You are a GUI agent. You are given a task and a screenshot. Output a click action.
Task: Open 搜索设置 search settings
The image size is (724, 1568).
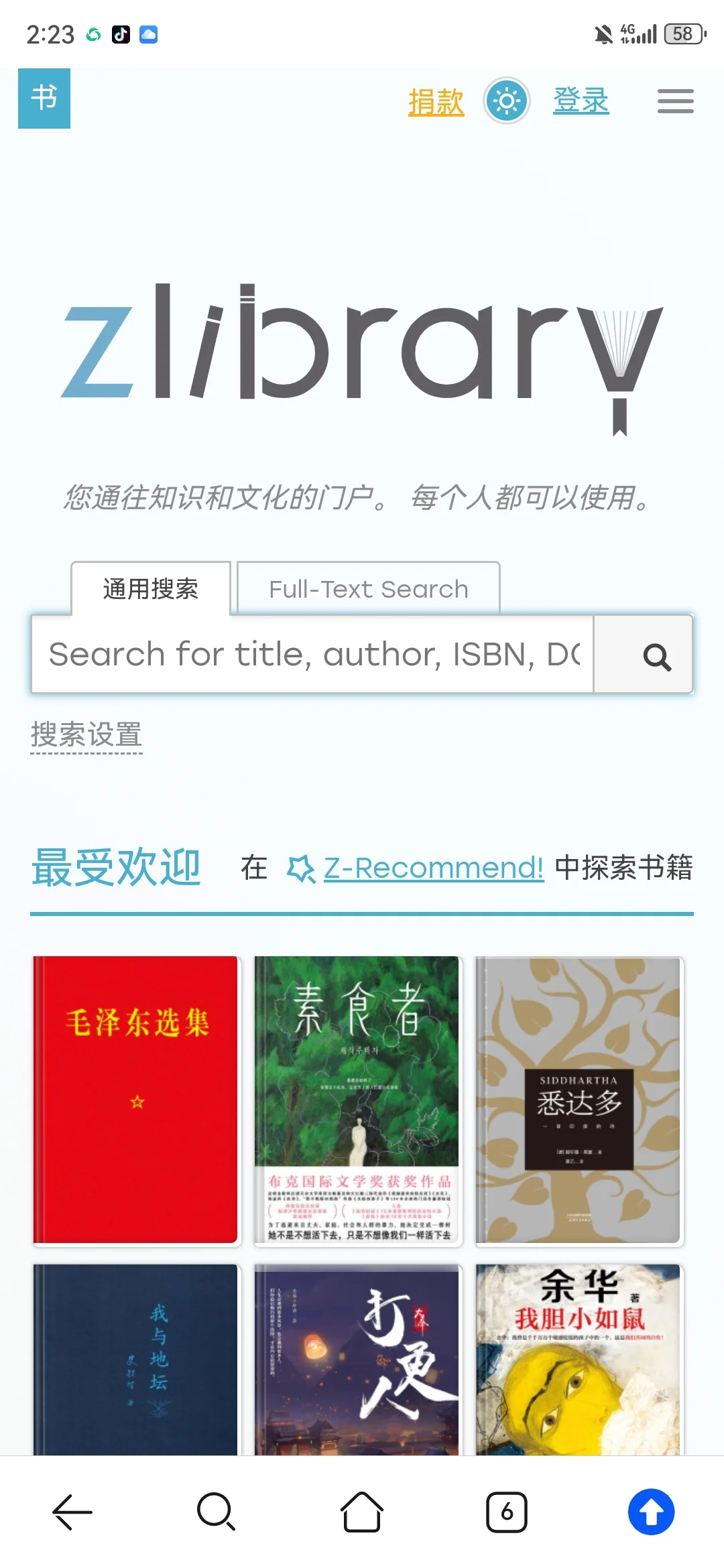click(86, 734)
